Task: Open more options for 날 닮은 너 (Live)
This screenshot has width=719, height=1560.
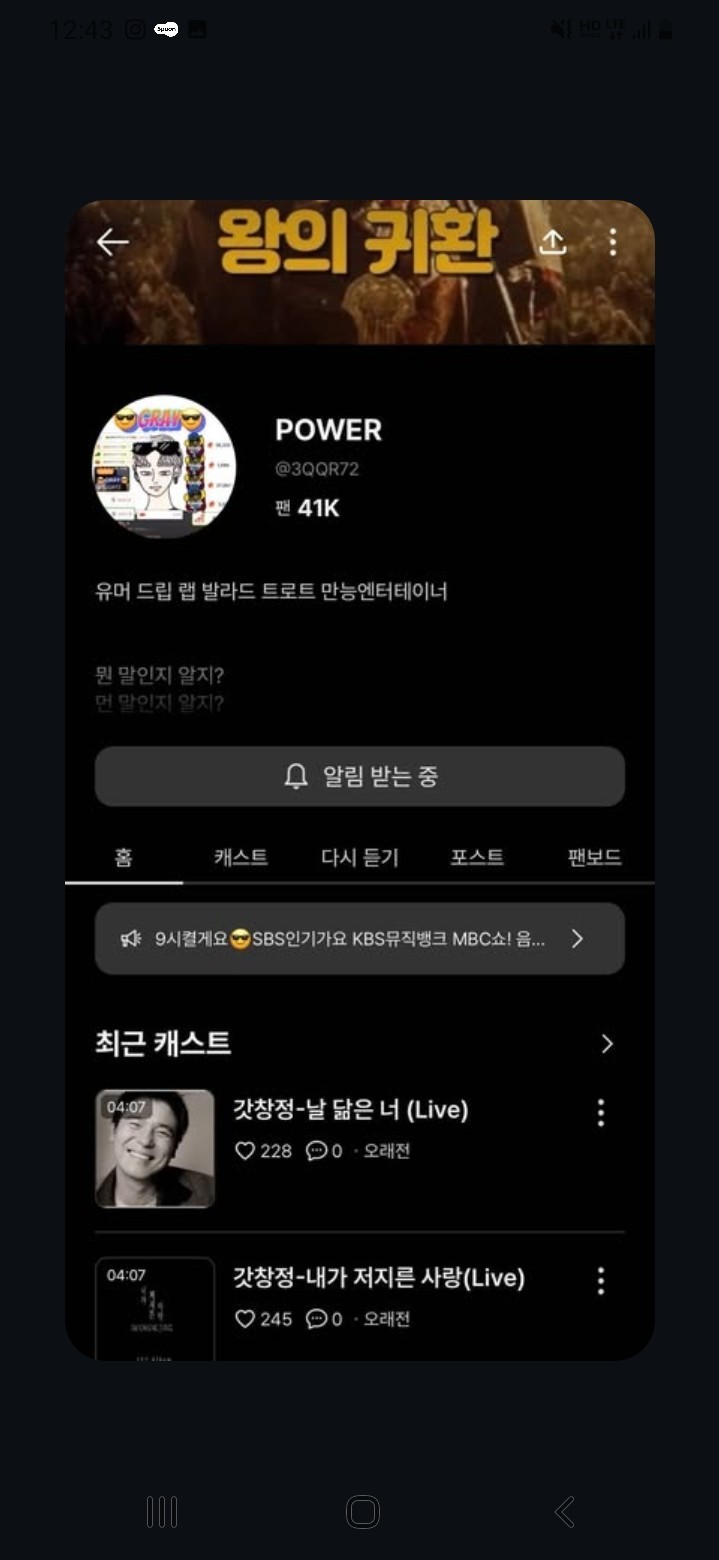Action: [x=601, y=1113]
